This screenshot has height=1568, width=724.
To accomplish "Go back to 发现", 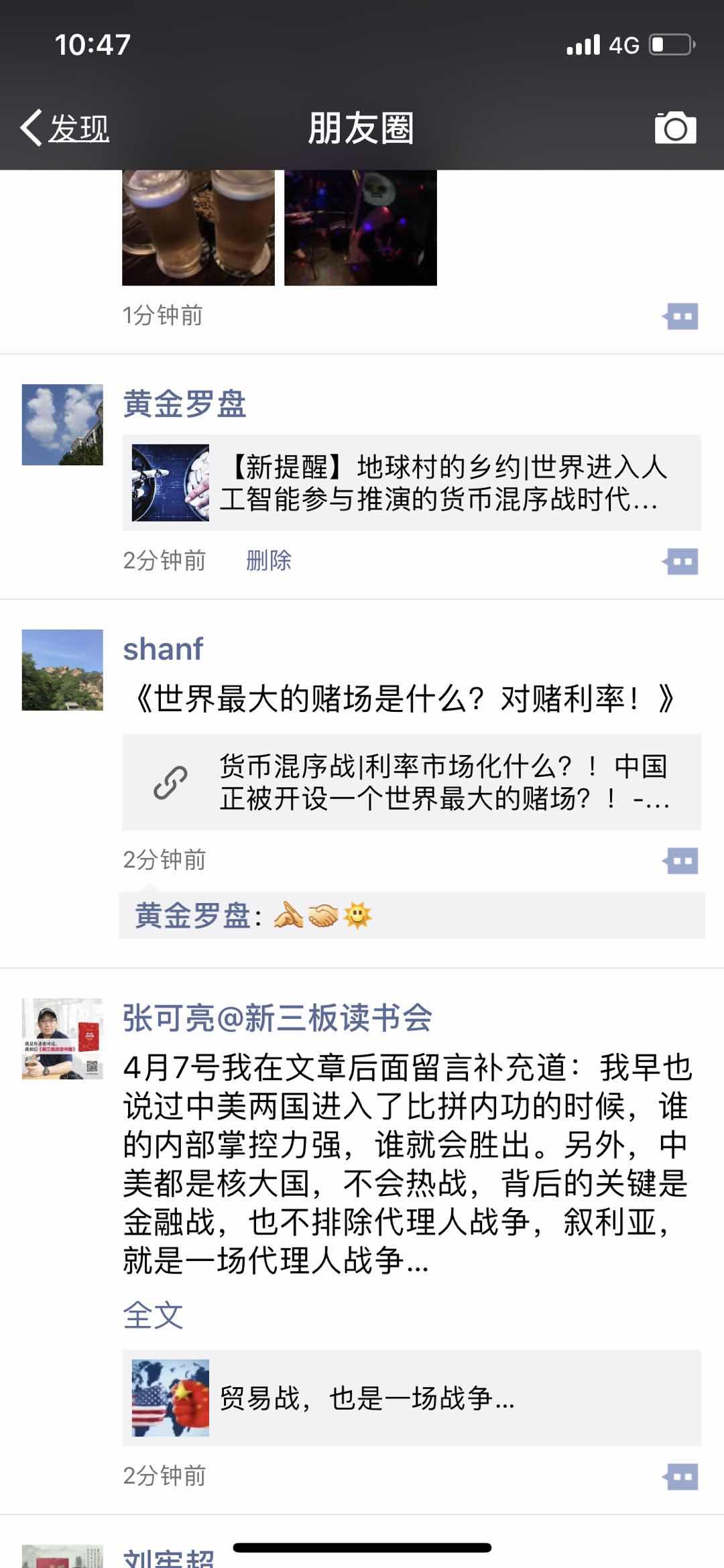I will pos(66,127).
